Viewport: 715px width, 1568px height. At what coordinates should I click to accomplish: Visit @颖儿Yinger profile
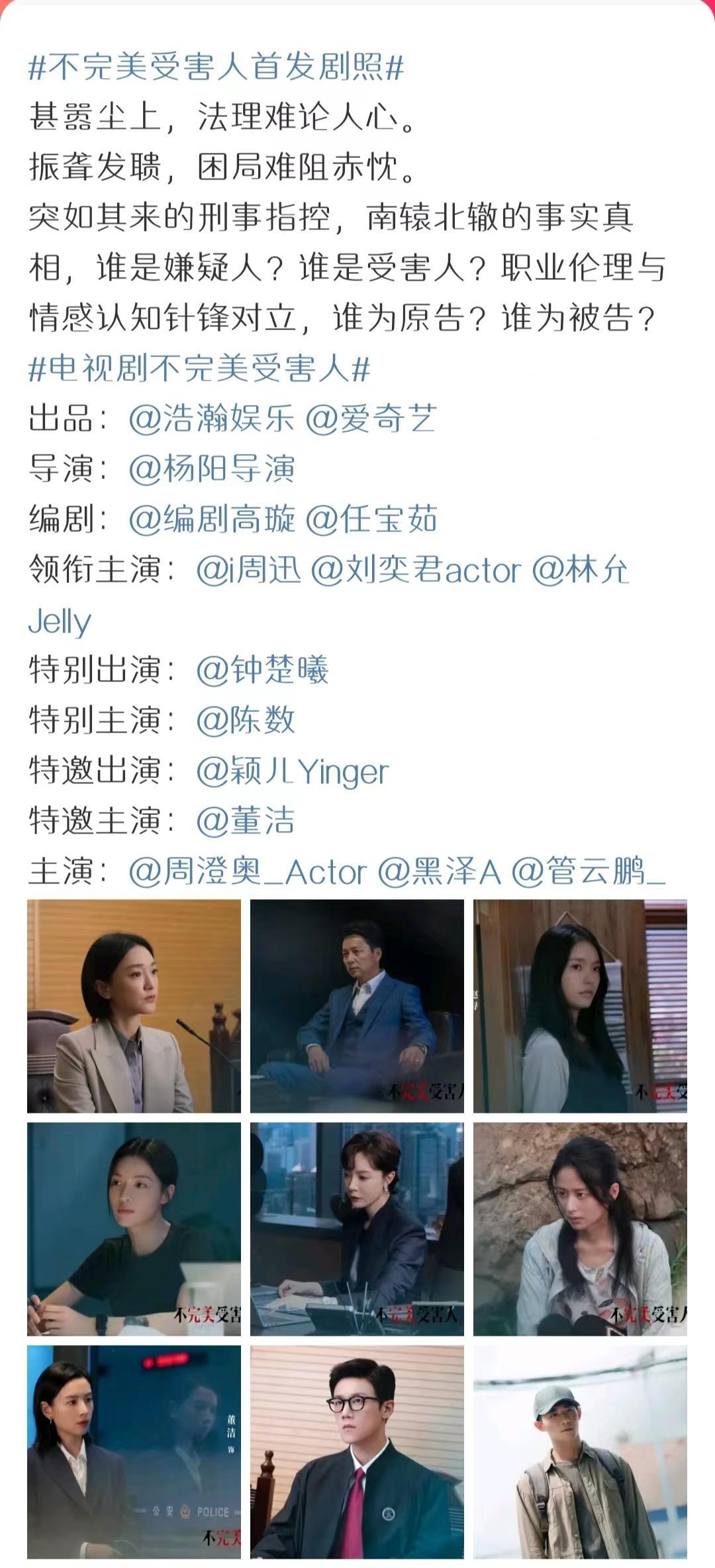pyautogui.click(x=292, y=771)
